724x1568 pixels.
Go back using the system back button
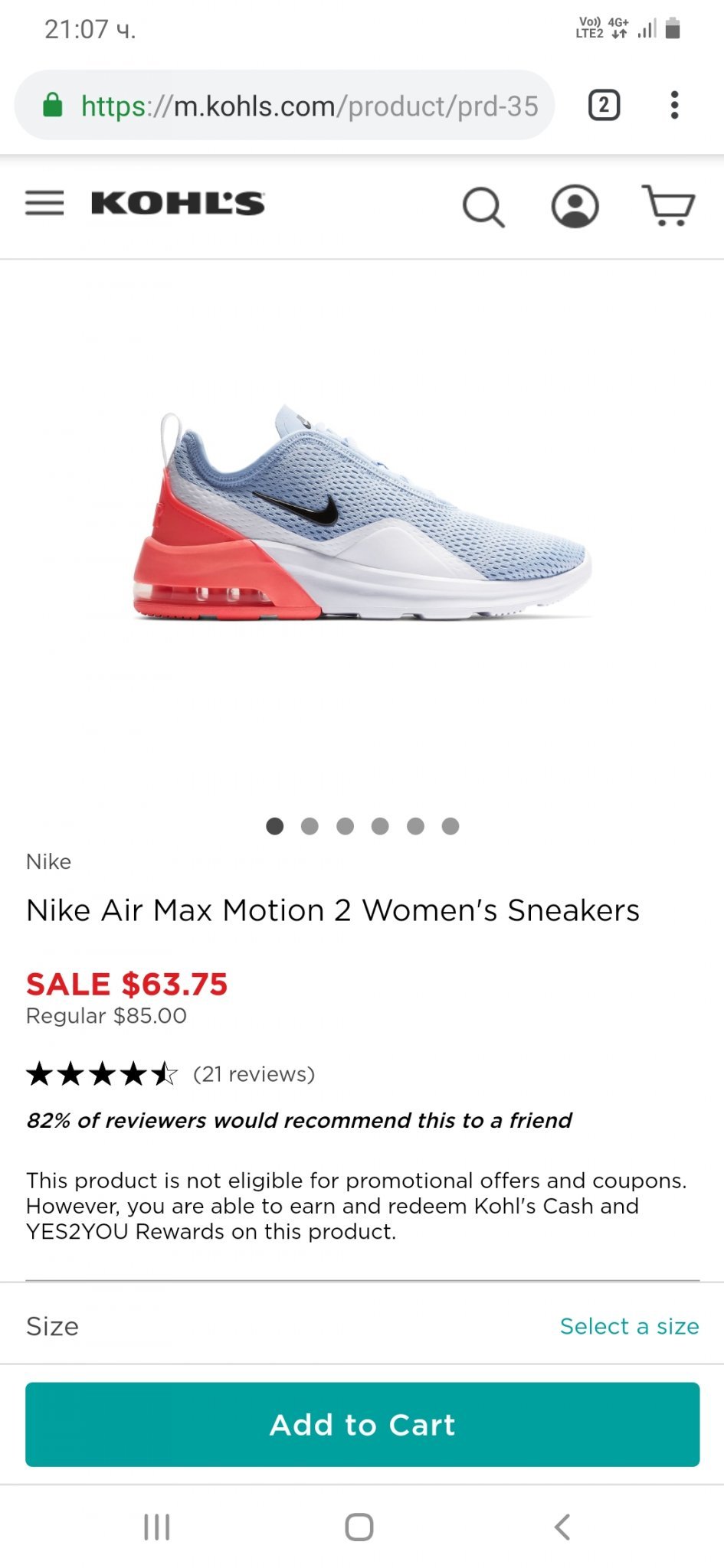562,1527
